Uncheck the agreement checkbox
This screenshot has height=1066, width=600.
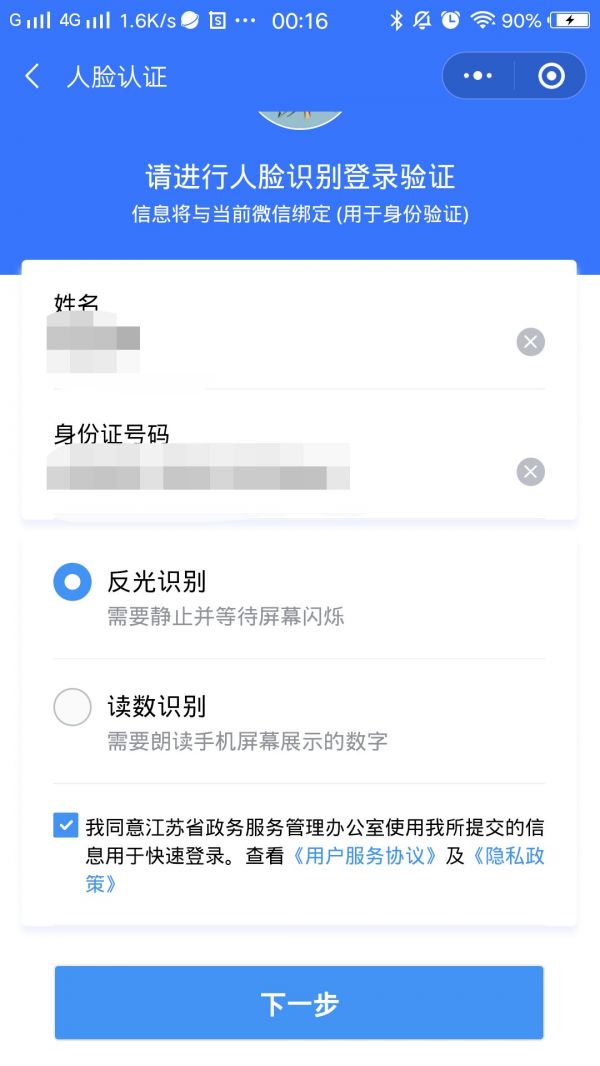tap(66, 826)
